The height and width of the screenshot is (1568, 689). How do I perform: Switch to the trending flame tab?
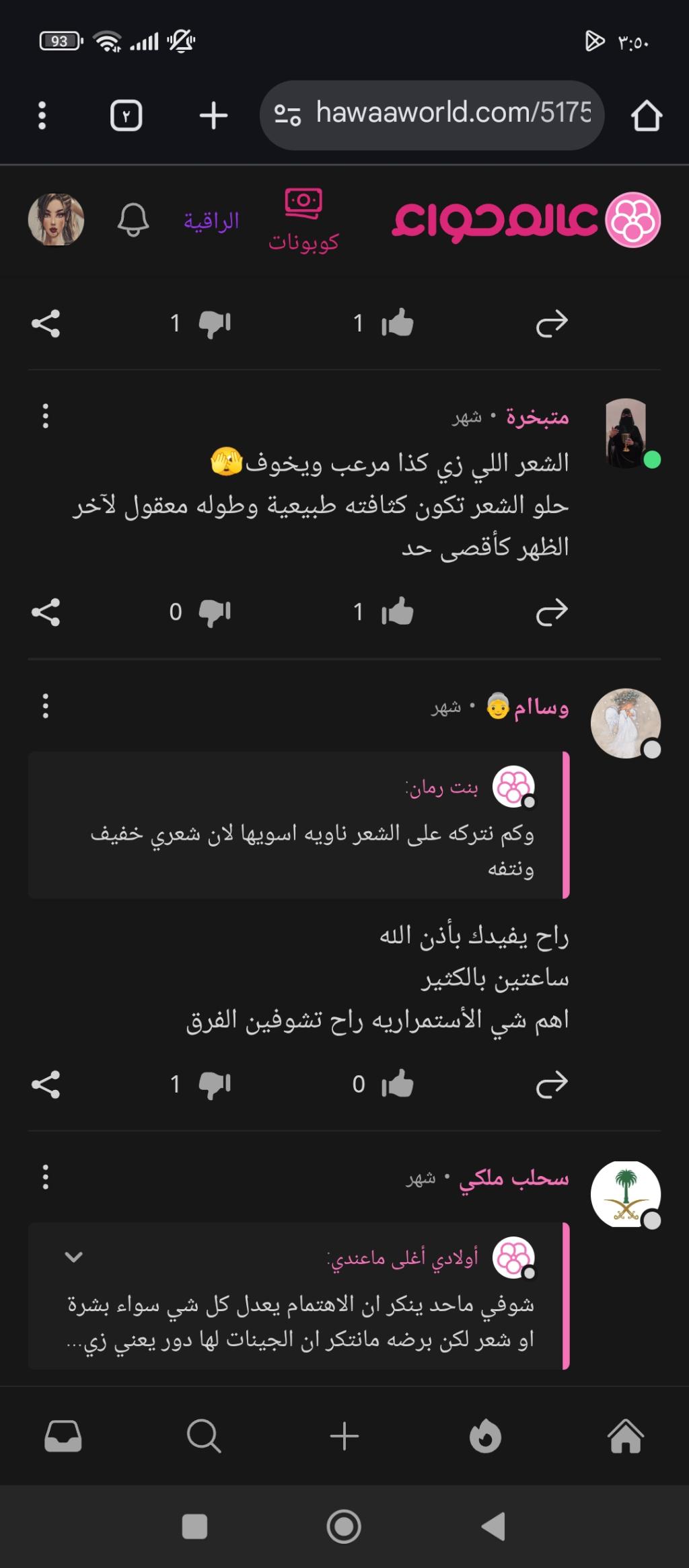[485, 1436]
